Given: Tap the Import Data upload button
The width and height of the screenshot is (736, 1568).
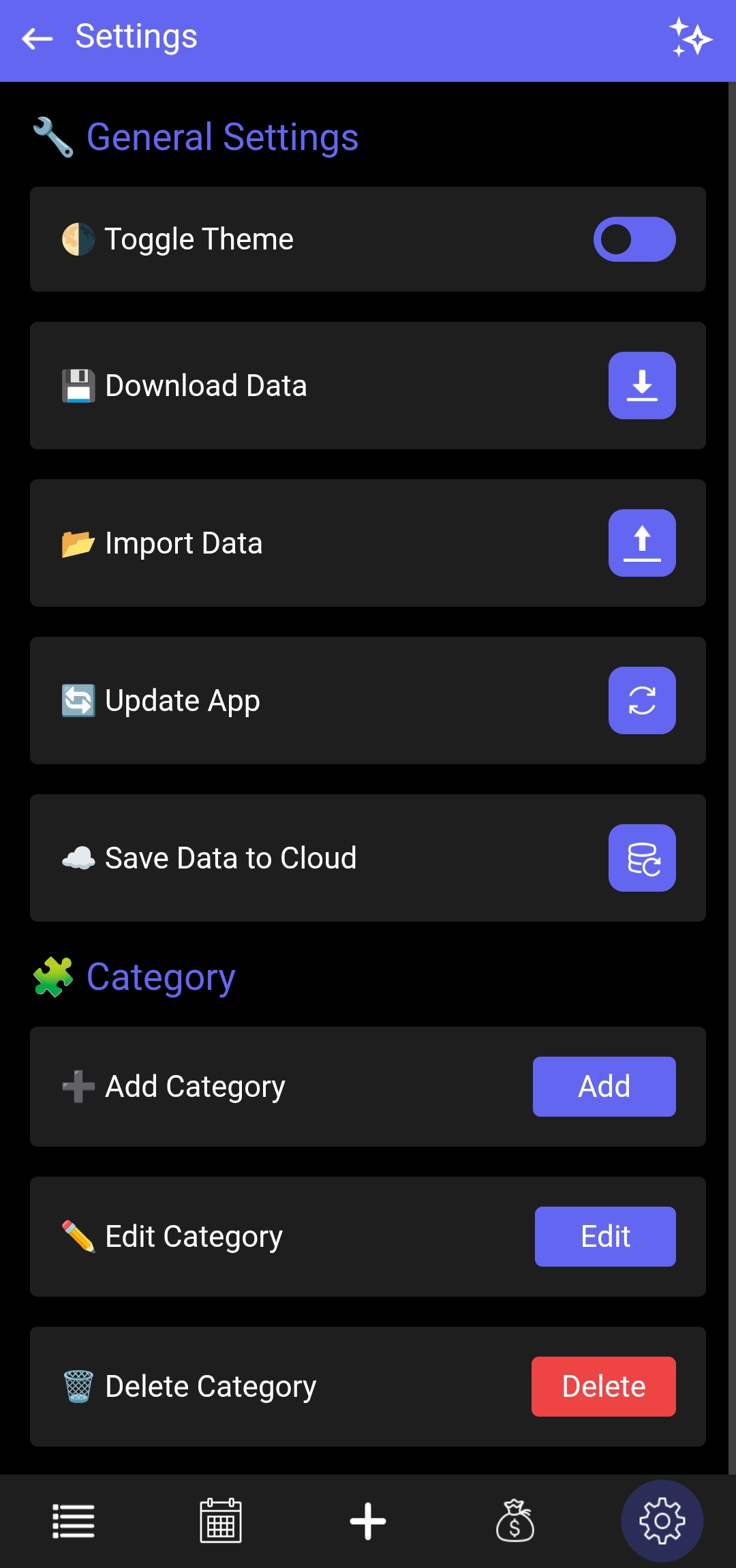Looking at the screenshot, I should 641,543.
